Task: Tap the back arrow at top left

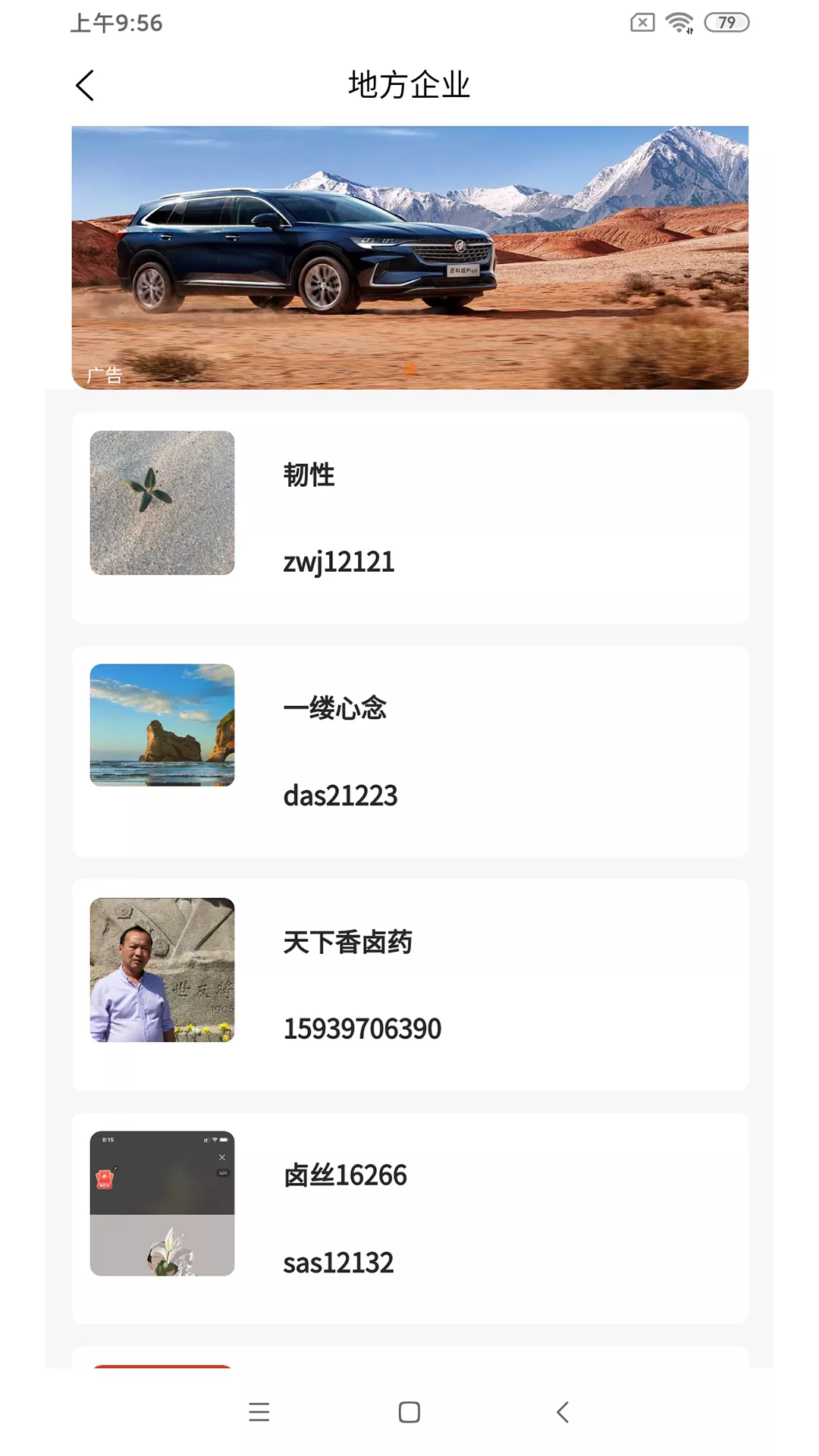Action: click(x=85, y=86)
